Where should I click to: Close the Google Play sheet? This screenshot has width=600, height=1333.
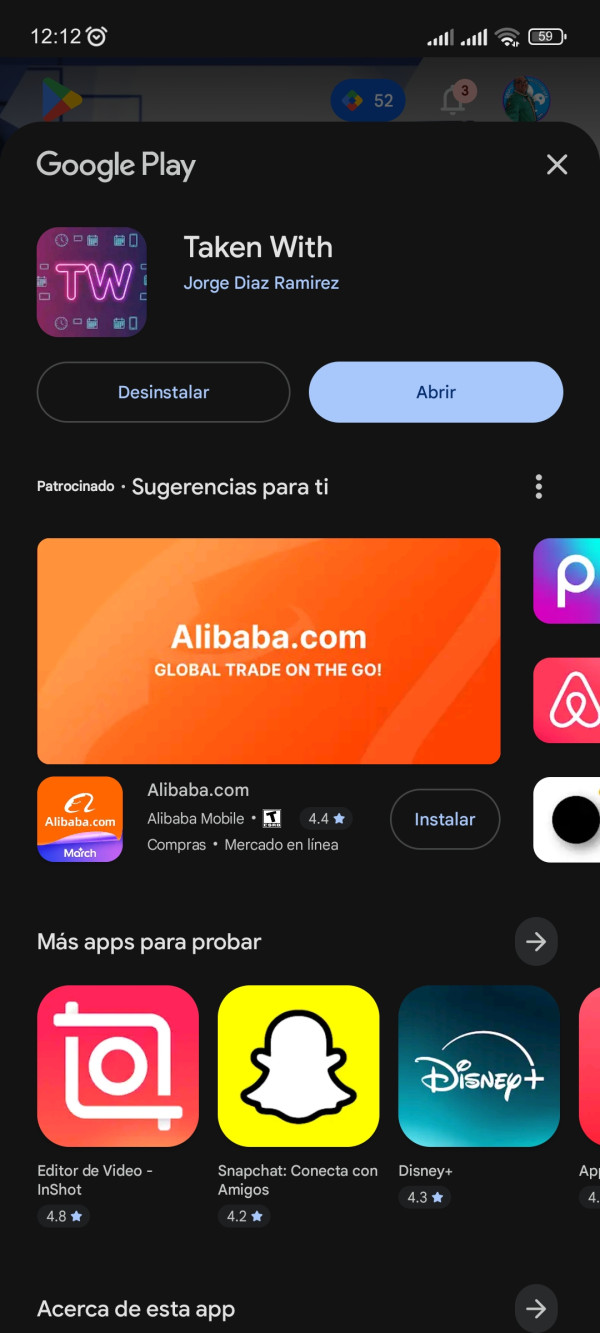557,165
